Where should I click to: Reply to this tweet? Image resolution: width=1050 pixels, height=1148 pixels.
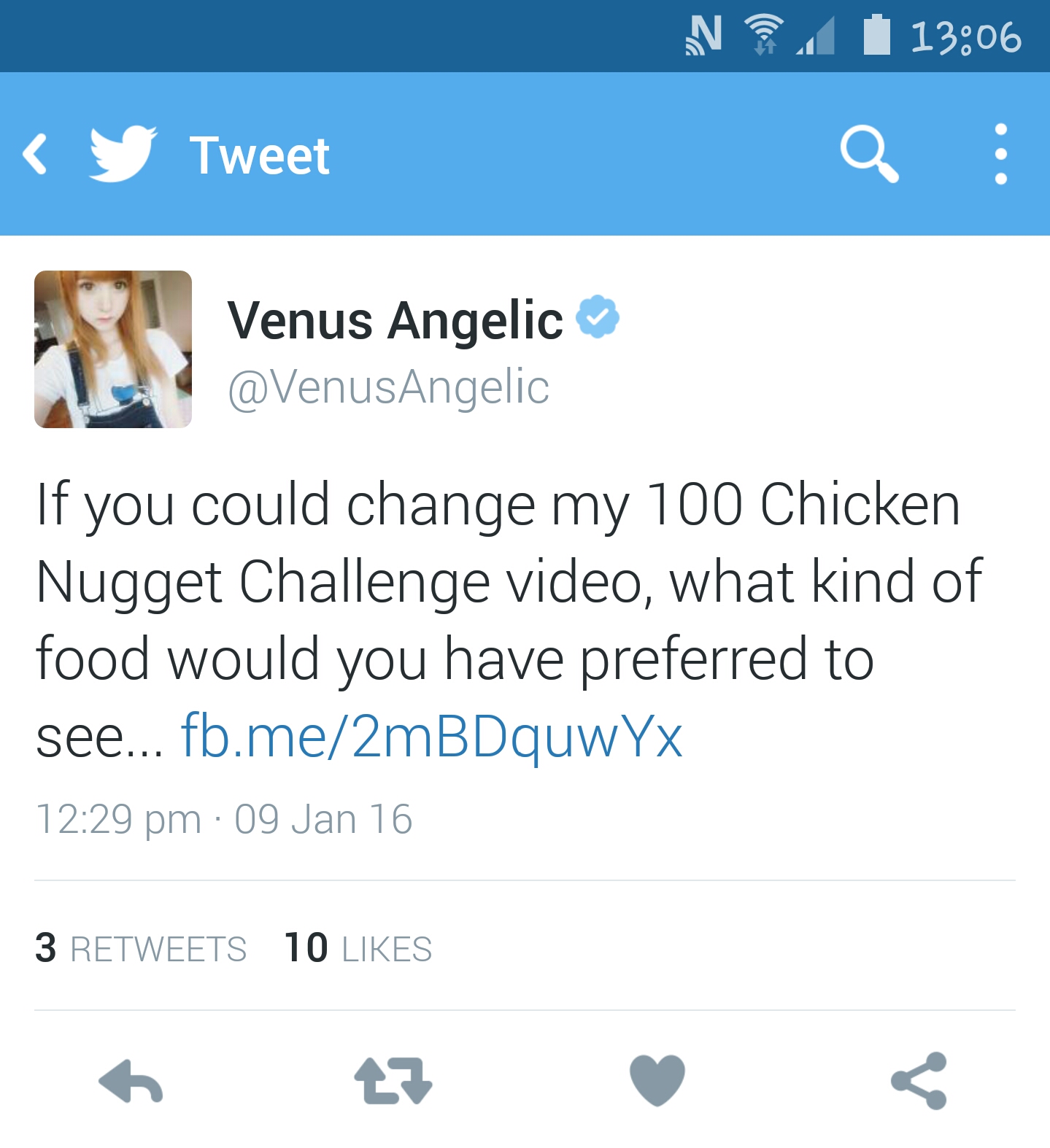pos(131,1081)
